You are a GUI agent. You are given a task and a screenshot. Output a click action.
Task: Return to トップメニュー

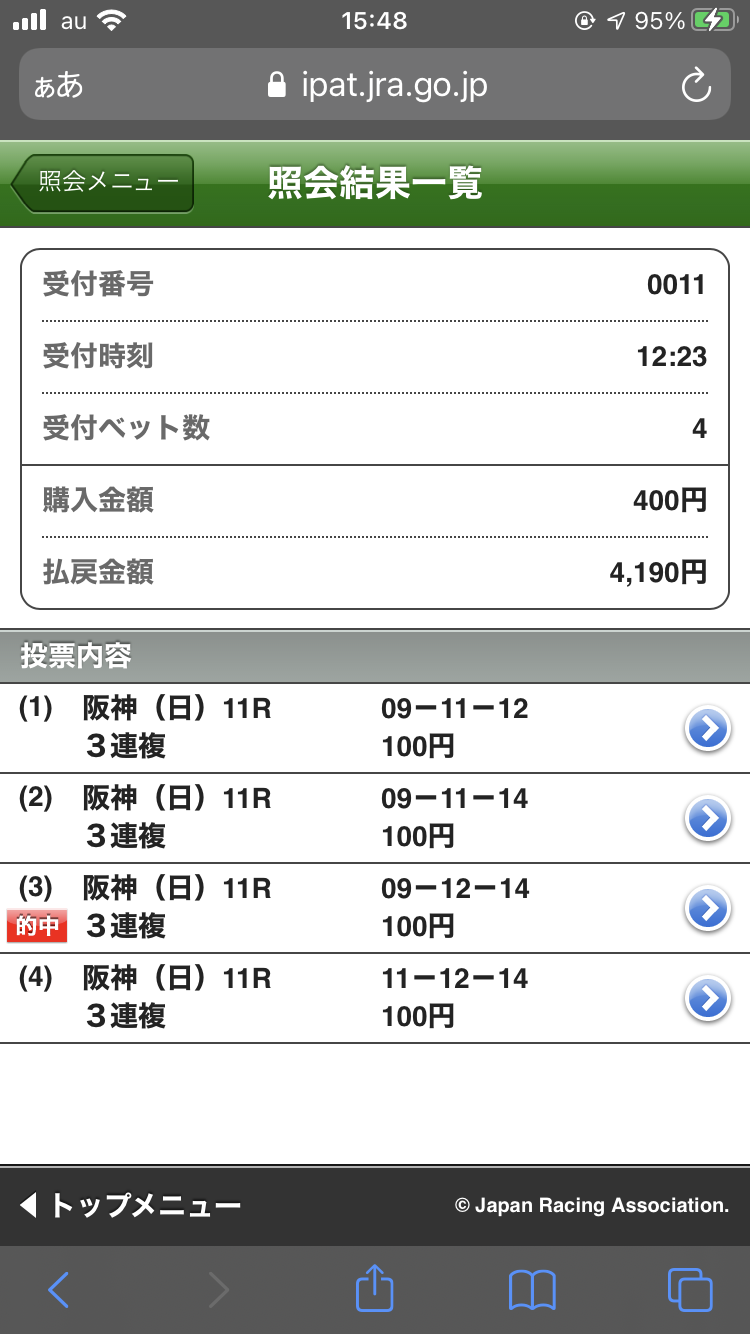[130, 1206]
